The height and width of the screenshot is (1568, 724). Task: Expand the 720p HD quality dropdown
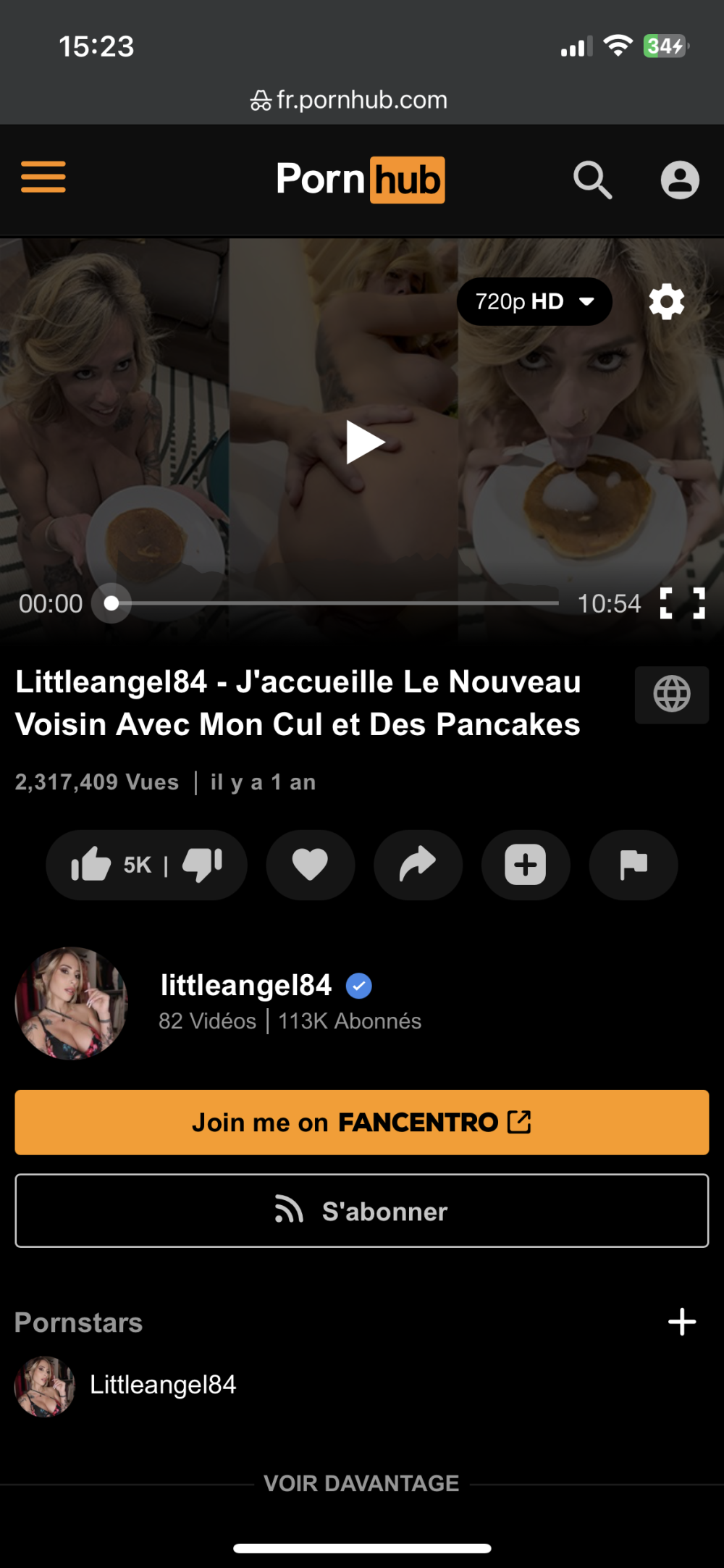point(534,301)
